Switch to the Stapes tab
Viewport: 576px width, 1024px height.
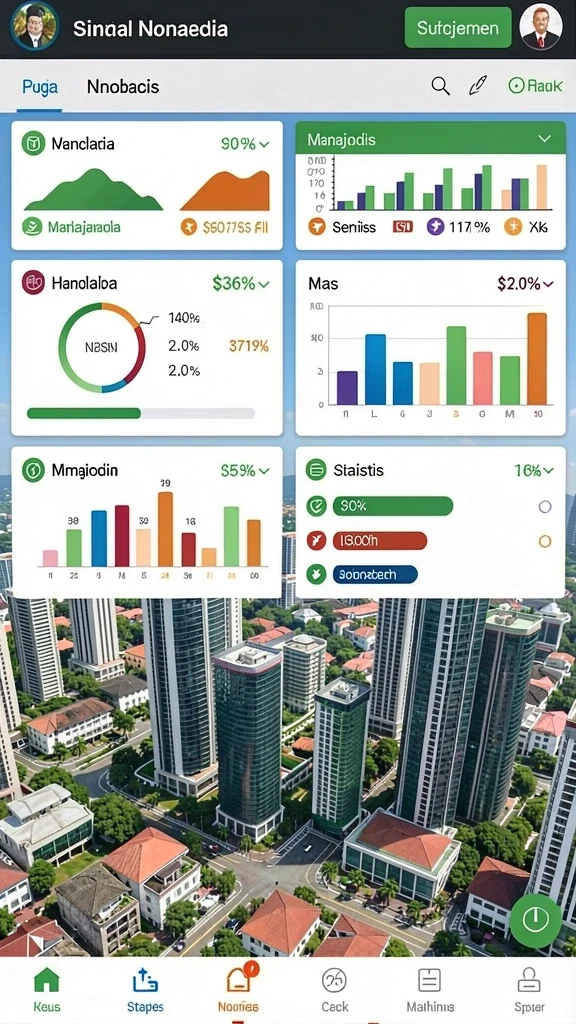(x=145, y=989)
